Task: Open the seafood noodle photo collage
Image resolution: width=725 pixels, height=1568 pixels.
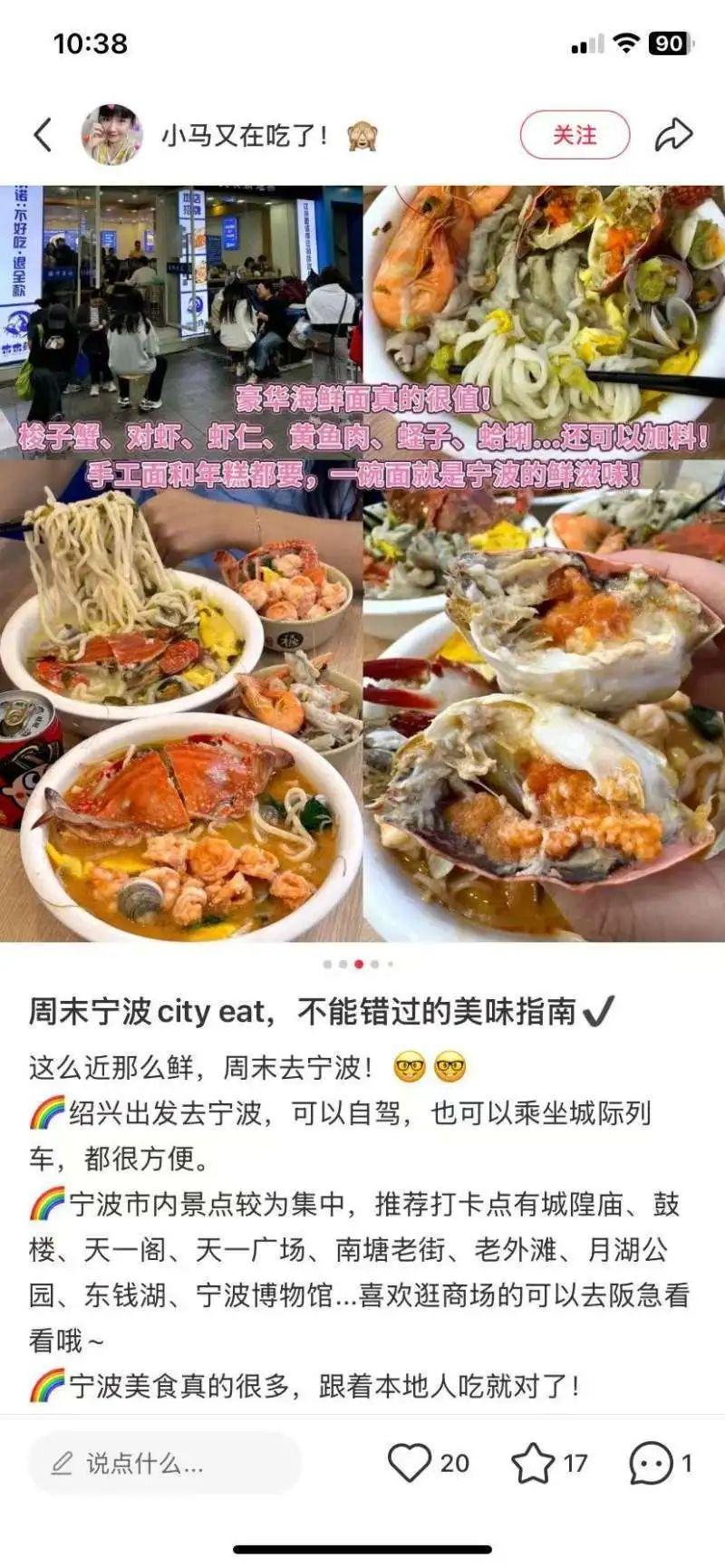Action: point(362,563)
